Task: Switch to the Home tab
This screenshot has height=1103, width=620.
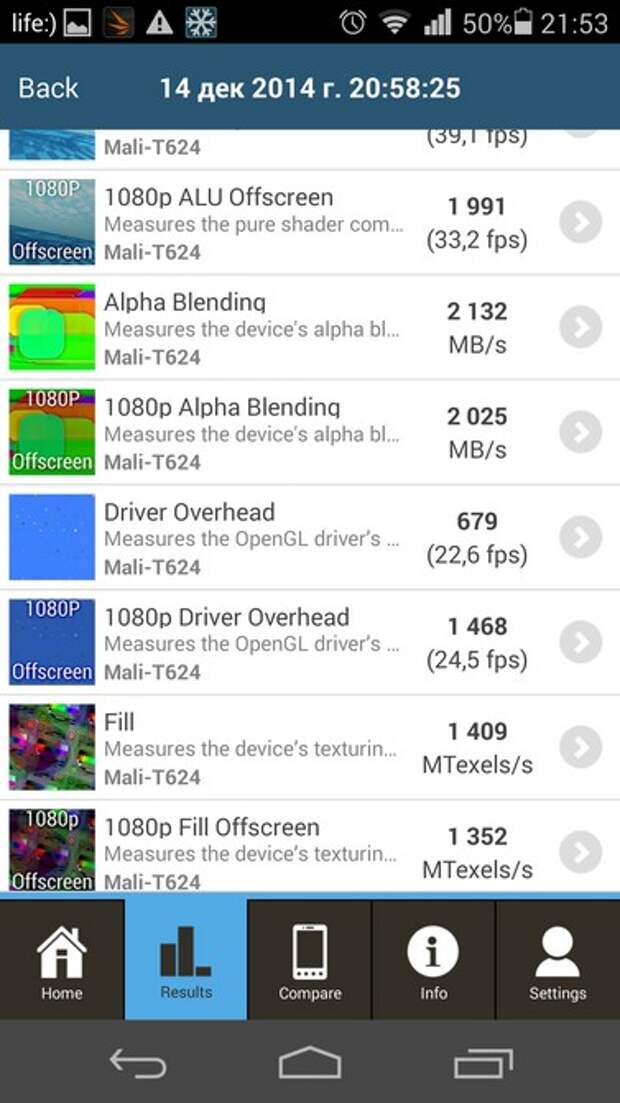Action: pyautogui.click(x=62, y=960)
